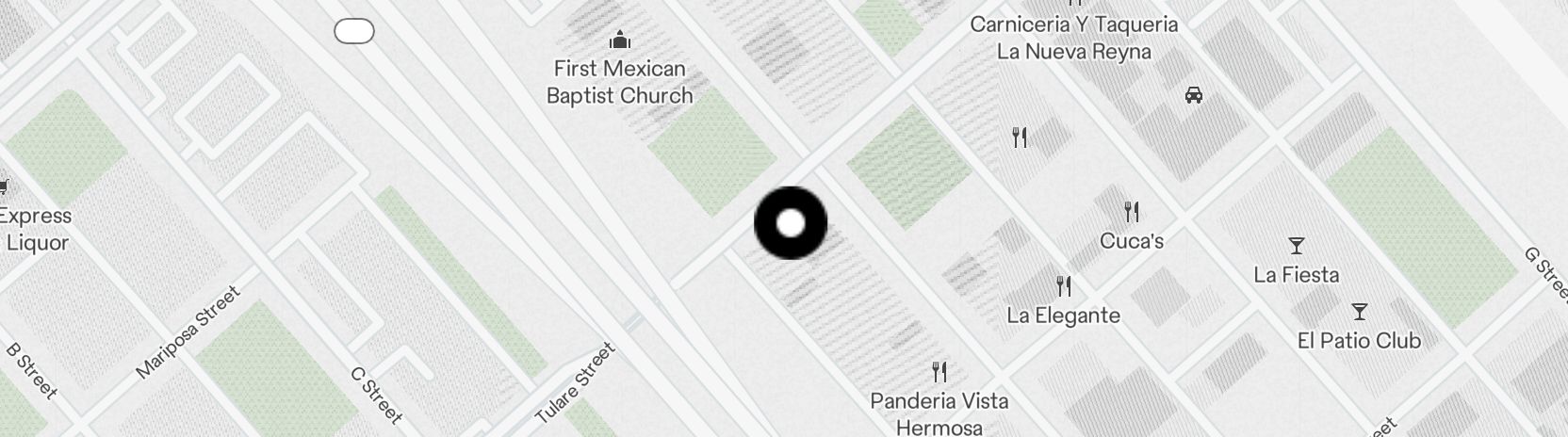Tap the black location pin marker
This screenshot has height=437, width=1568.
[x=791, y=223]
